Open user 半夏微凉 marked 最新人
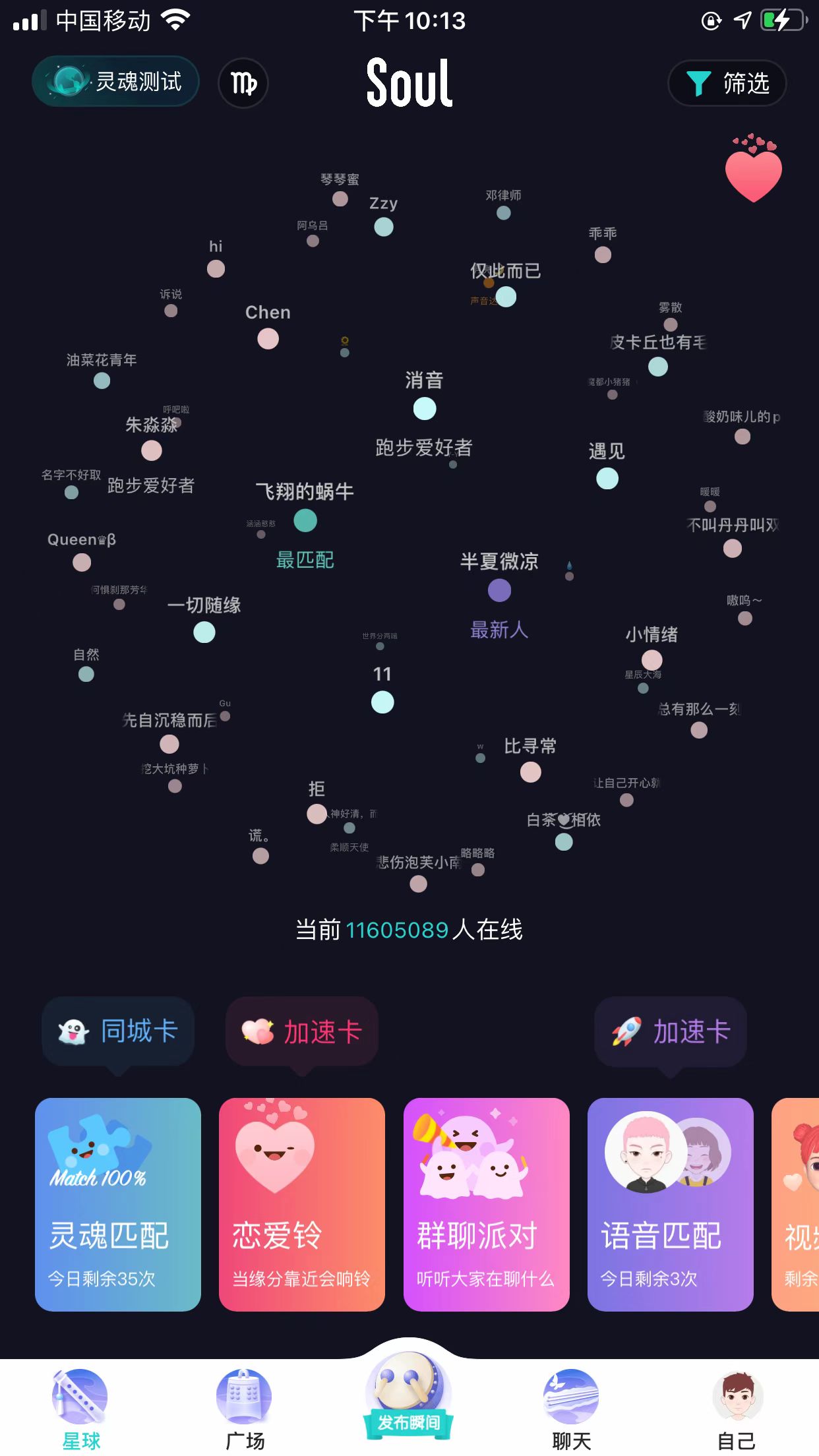Image resolution: width=819 pixels, height=1456 pixels. pos(499,590)
